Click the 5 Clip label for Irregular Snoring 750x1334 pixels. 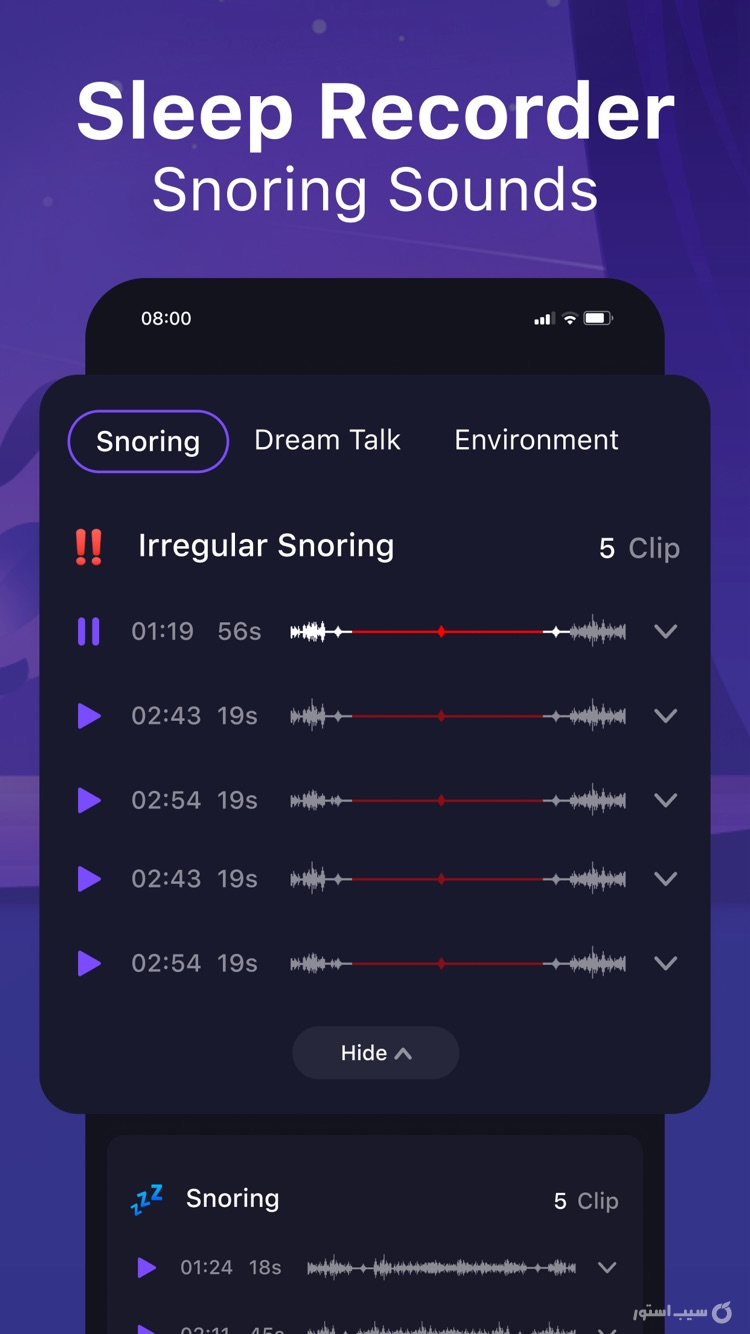[x=639, y=548]
